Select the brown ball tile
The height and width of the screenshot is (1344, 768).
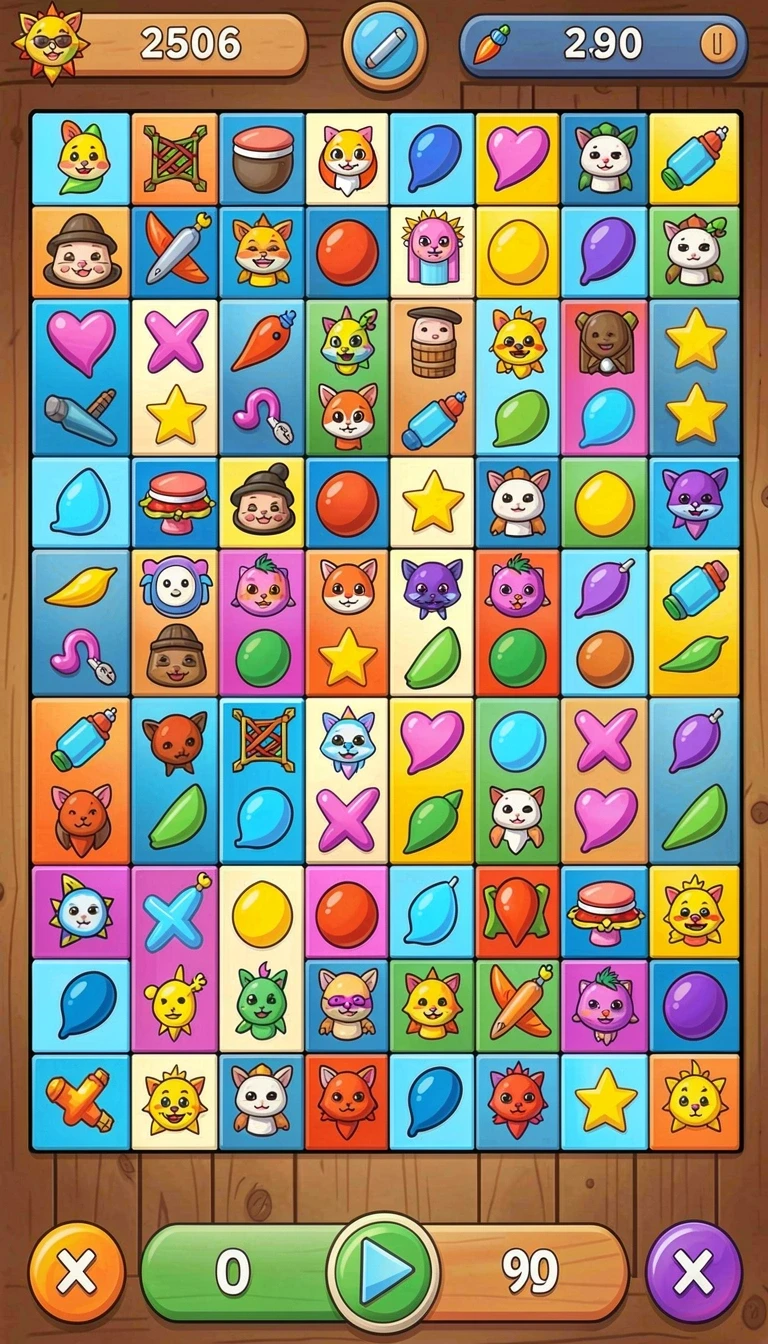point(605,658)
